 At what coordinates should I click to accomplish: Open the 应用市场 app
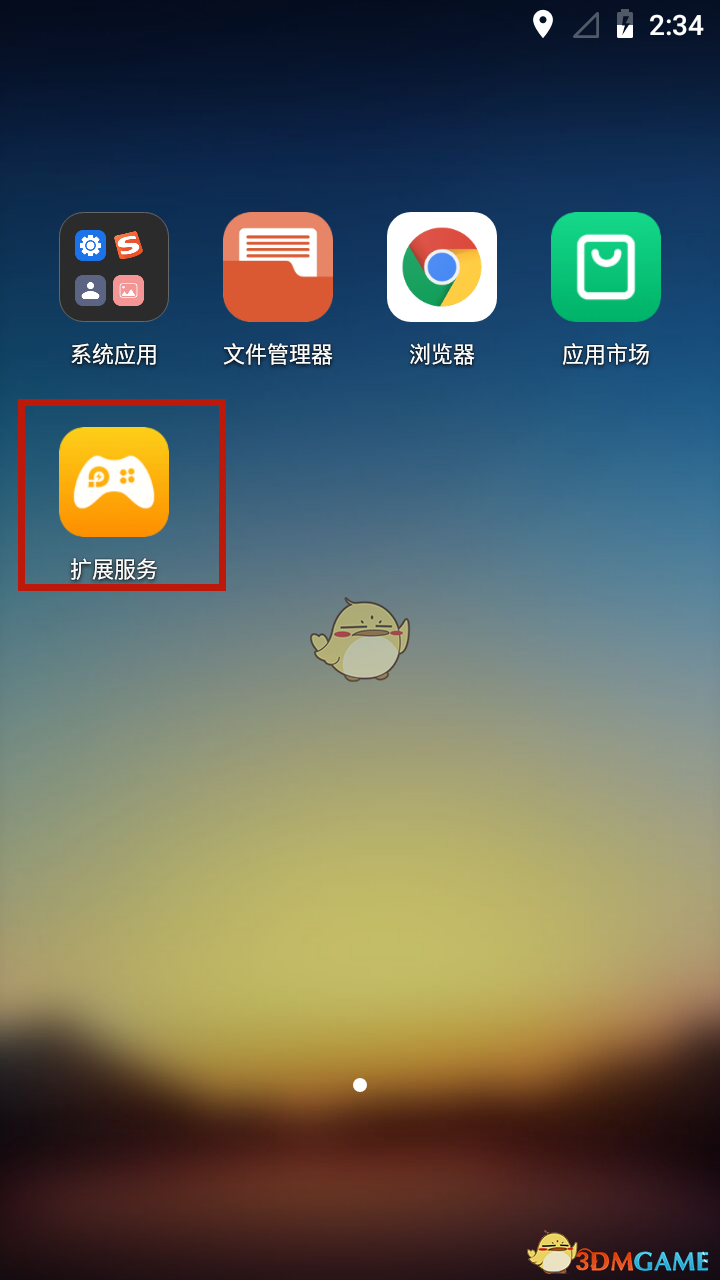(606, 267)
